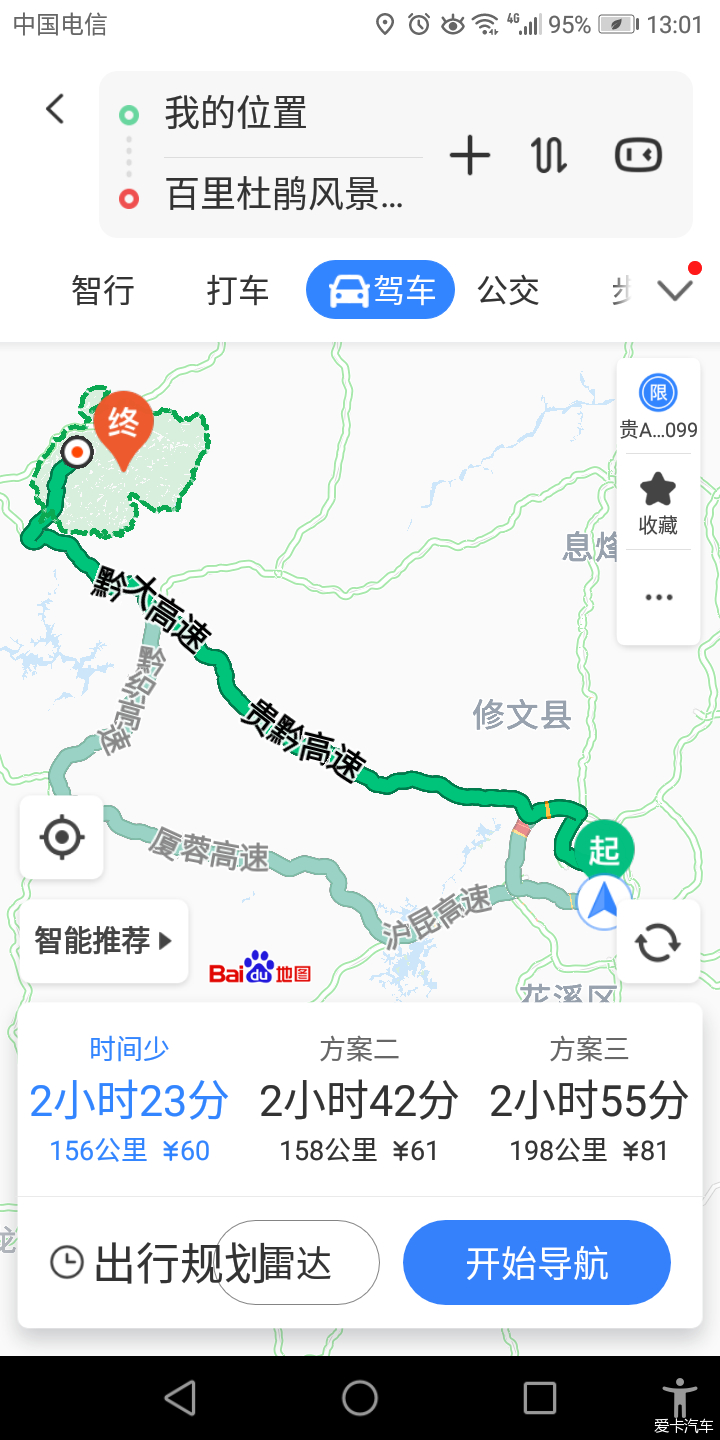Edit the destination 百里杜鹃风景
This screenshot has height=1440, width=720.
[x=284, y=195]
